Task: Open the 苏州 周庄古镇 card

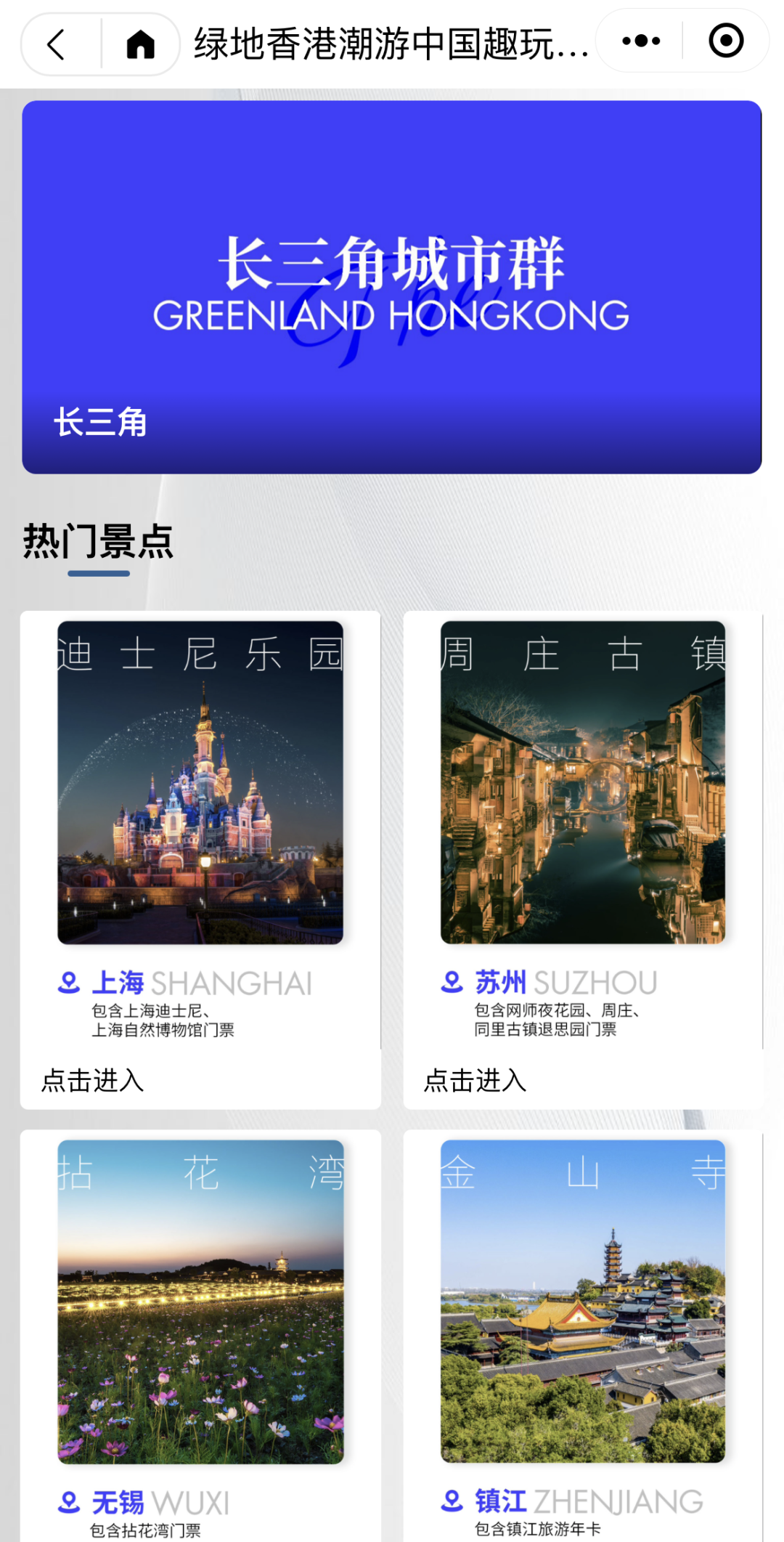Action: point(582,783)
